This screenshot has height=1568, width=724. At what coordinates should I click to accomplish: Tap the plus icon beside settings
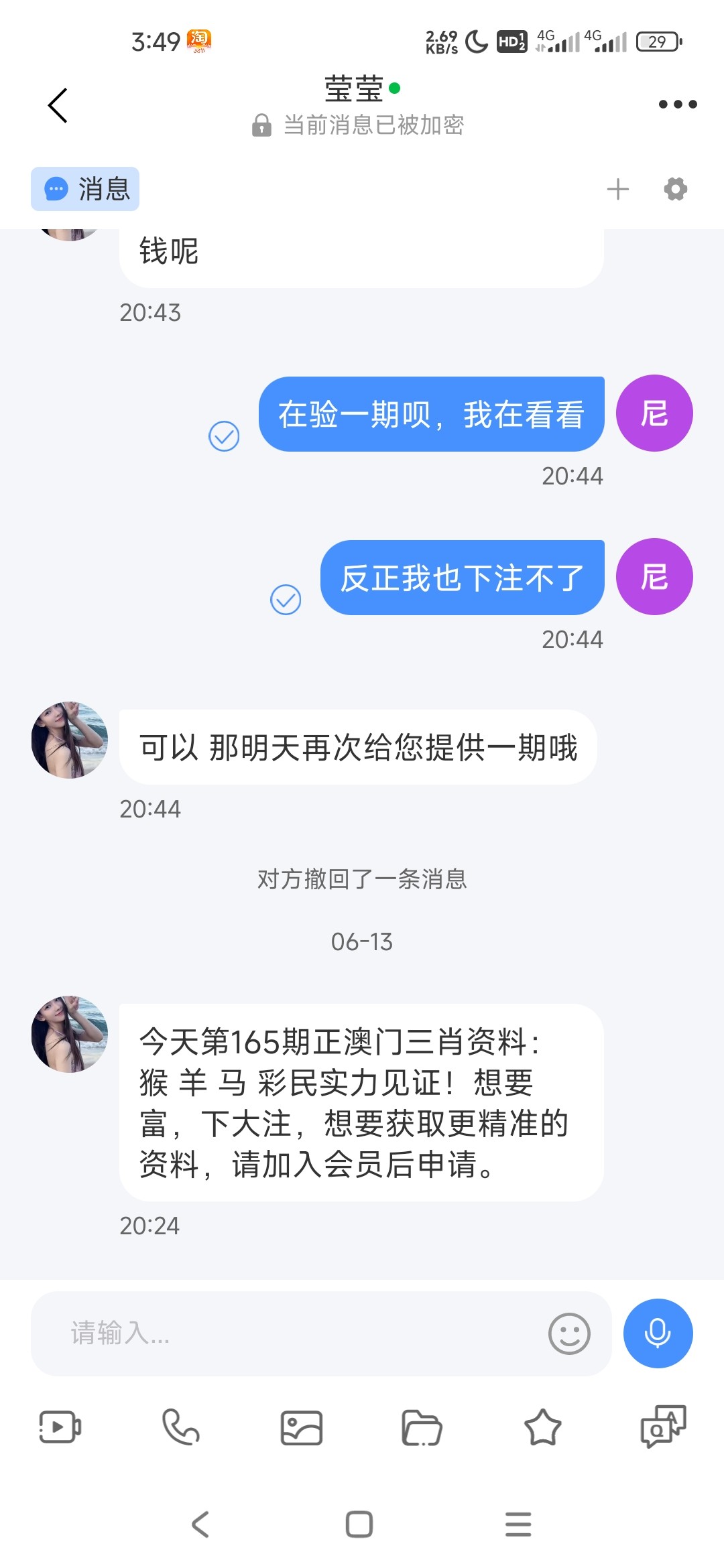click(617, 189)
